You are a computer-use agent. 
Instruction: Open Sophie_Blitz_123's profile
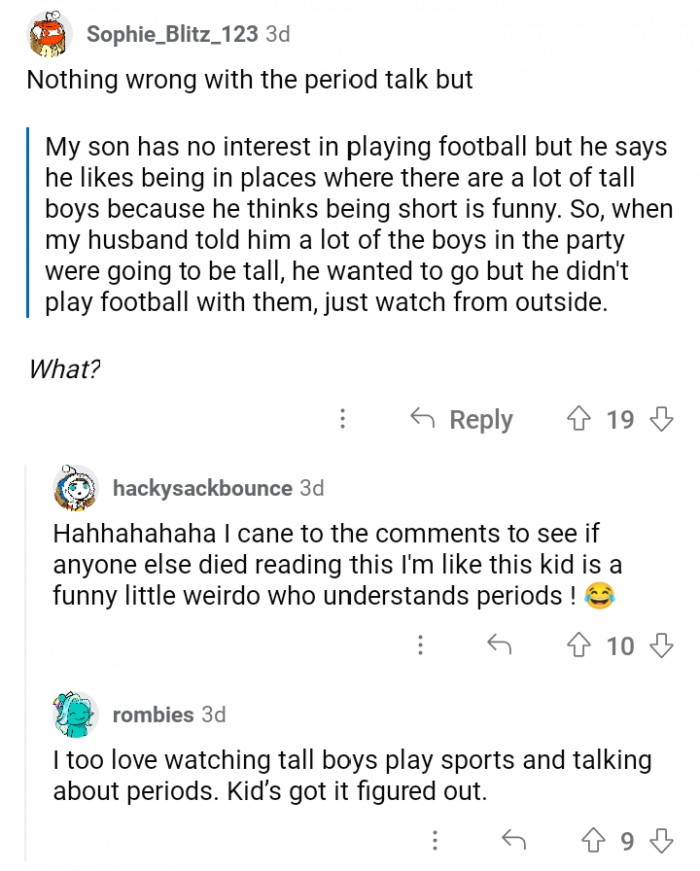tap(174, 35)
